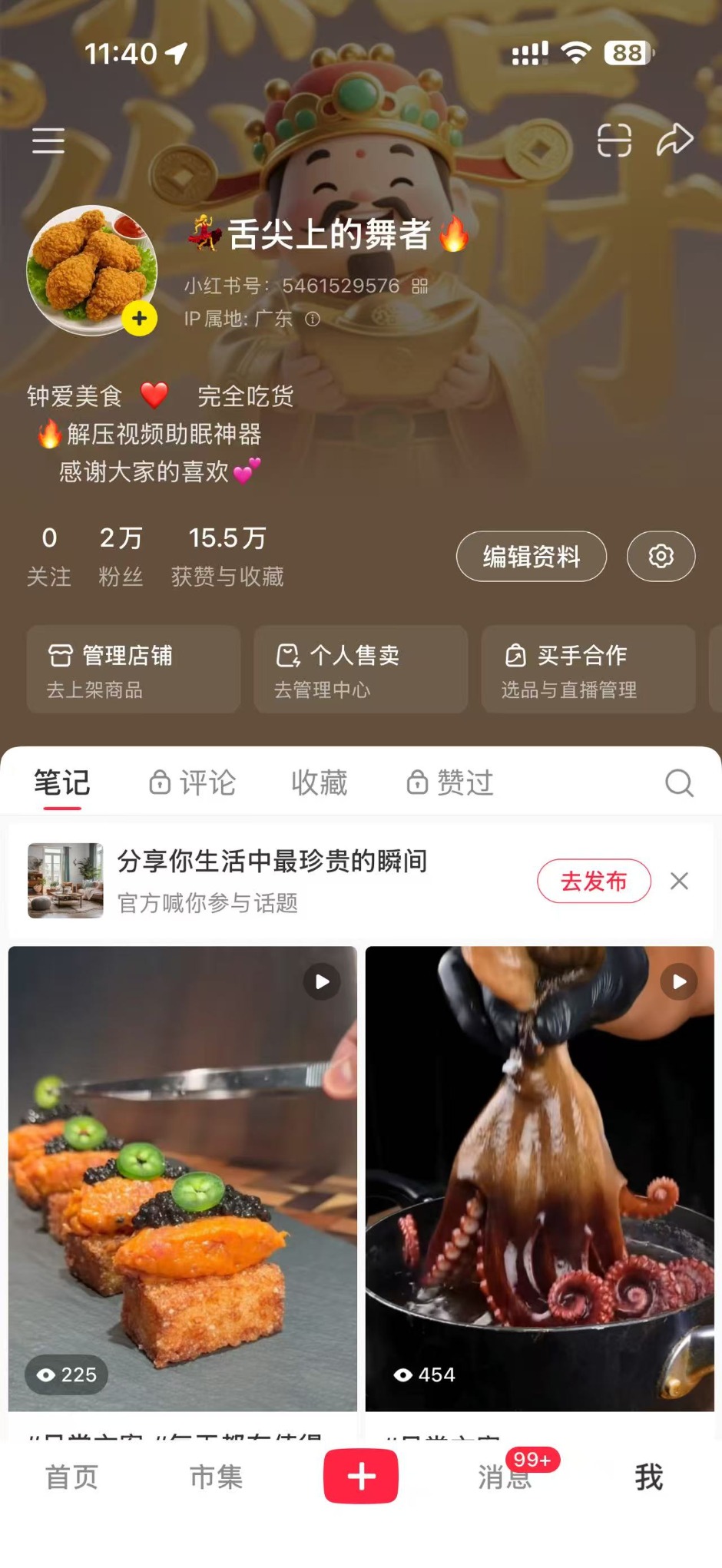Share this profile page
The image size is (722, 1568).
[x=674, y=140]
